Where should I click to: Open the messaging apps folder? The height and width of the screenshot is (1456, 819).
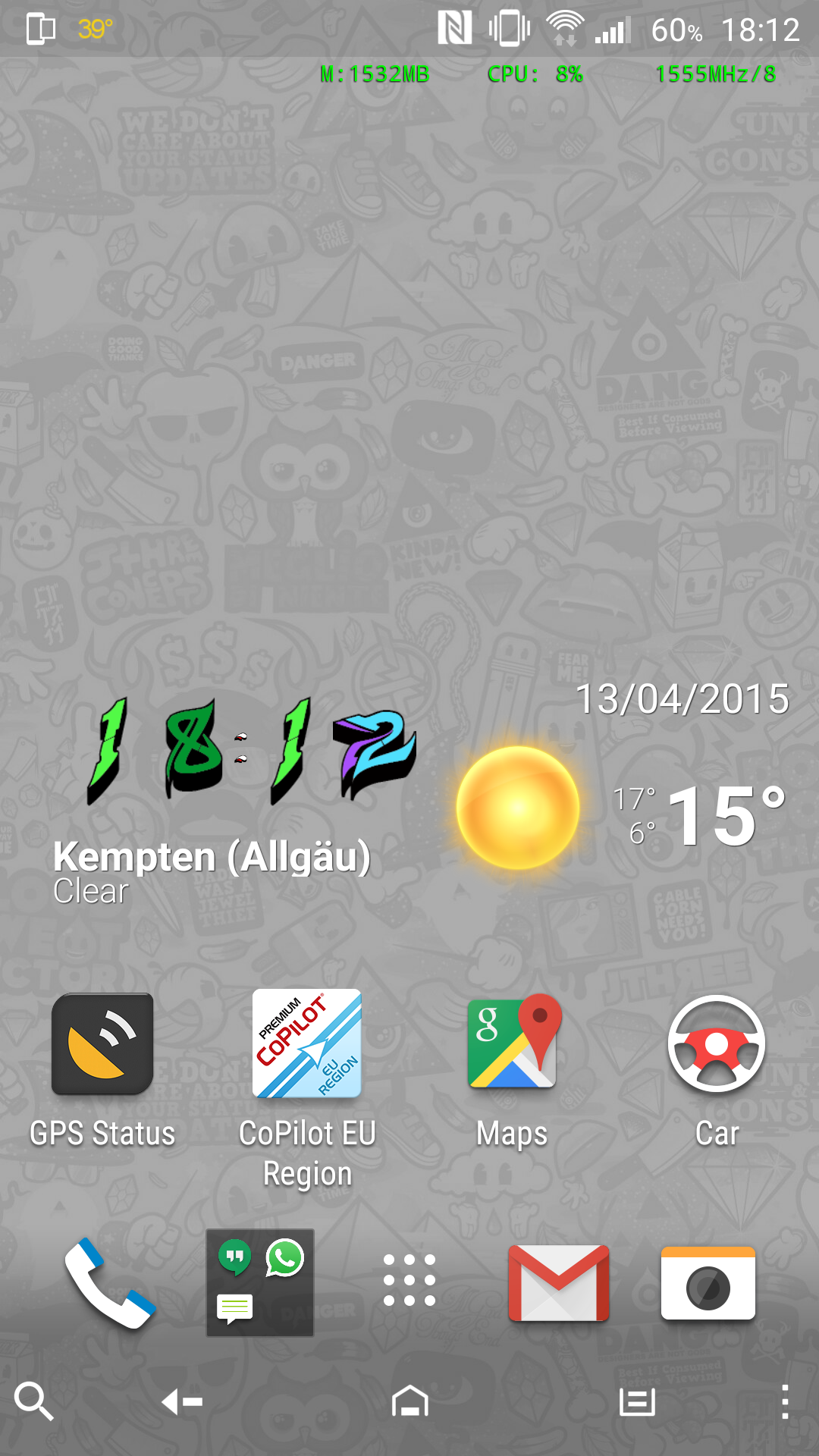click(x=260, y=1282)
